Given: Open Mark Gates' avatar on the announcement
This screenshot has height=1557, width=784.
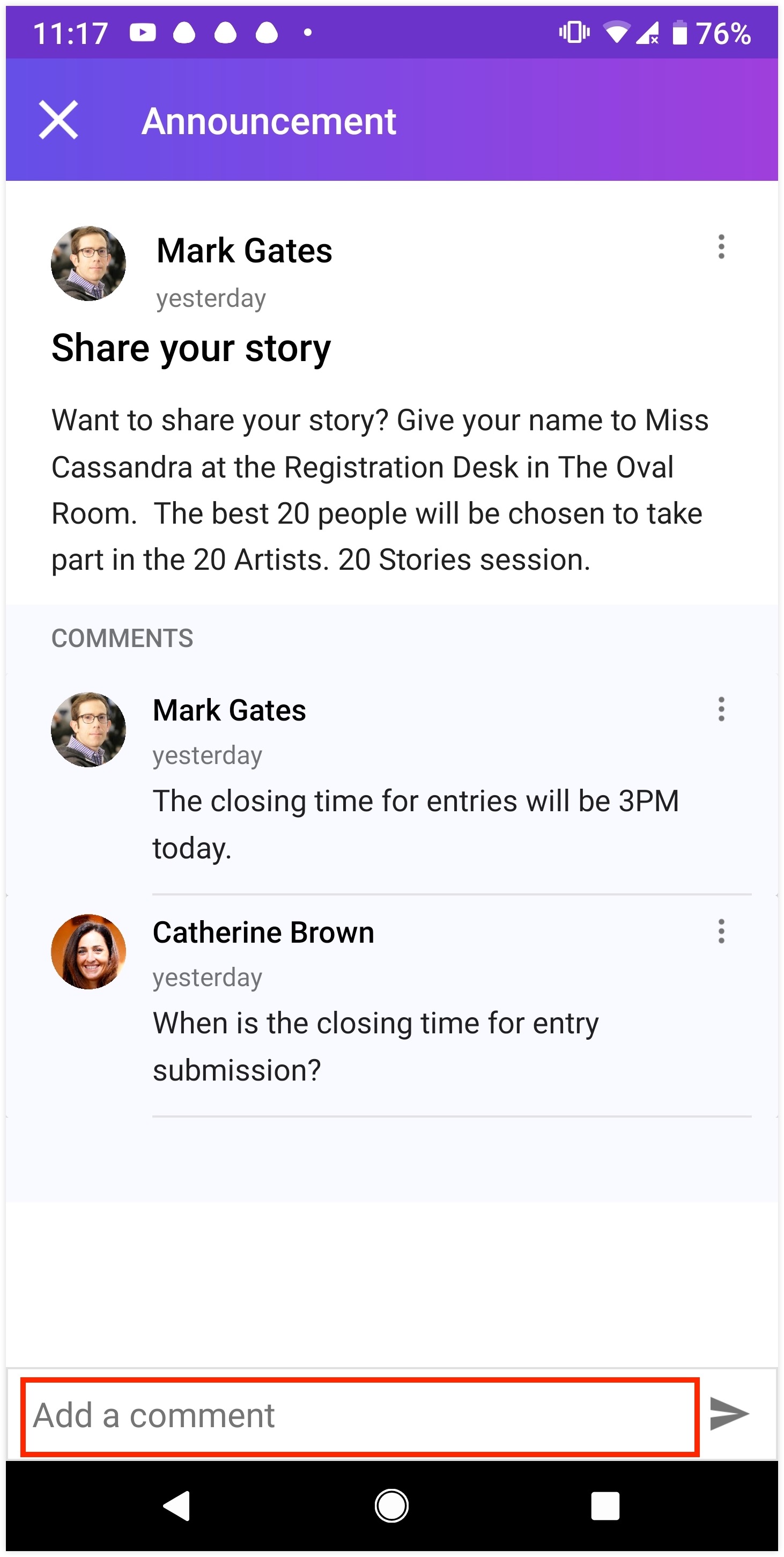Looking at the screenshot, I should tap(89, 263).
